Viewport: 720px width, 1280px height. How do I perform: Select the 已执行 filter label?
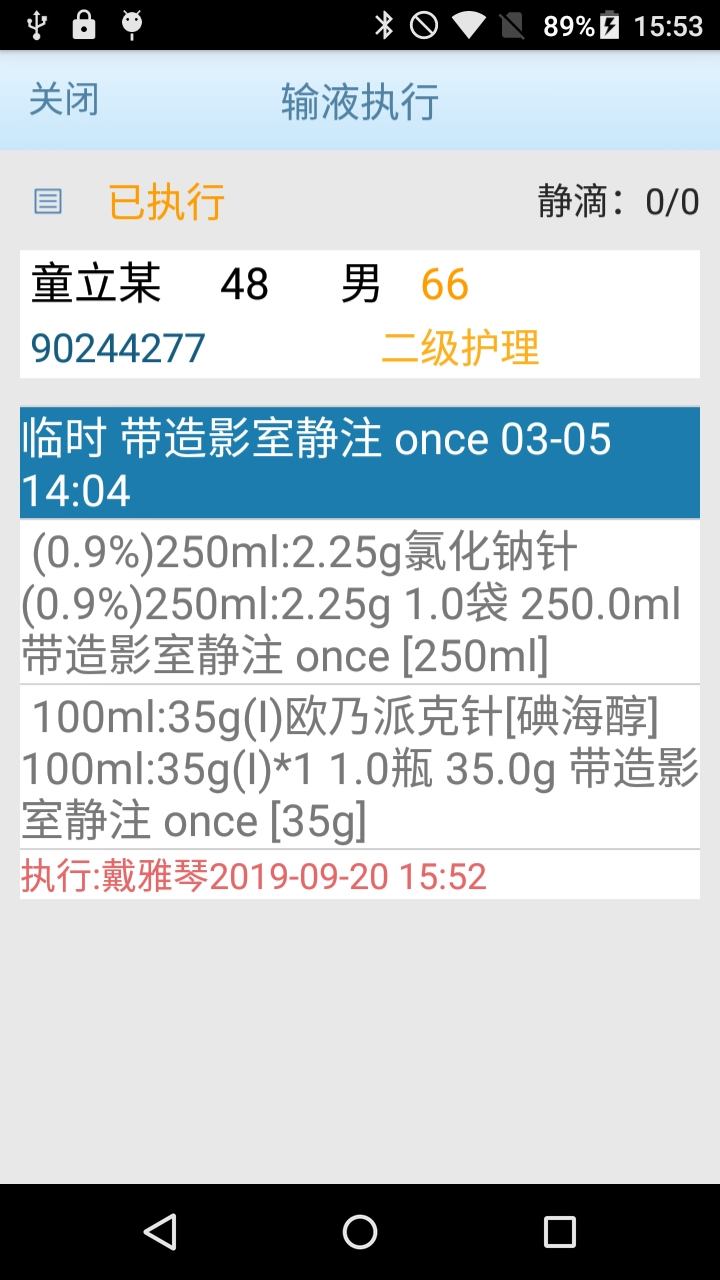(x=165, y=203)
